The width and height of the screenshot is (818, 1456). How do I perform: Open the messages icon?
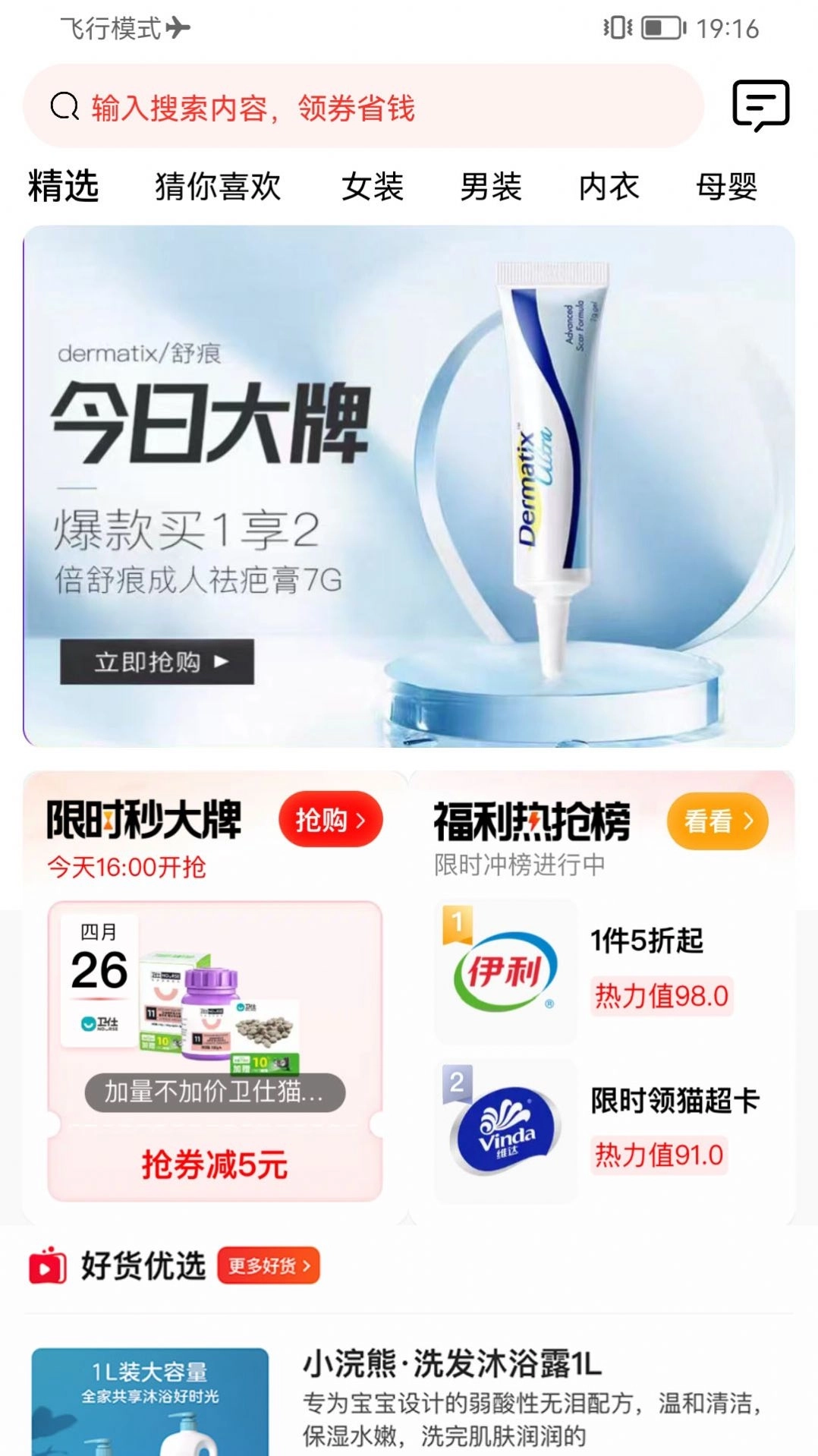pyautogui.click(x=760, y=105)
